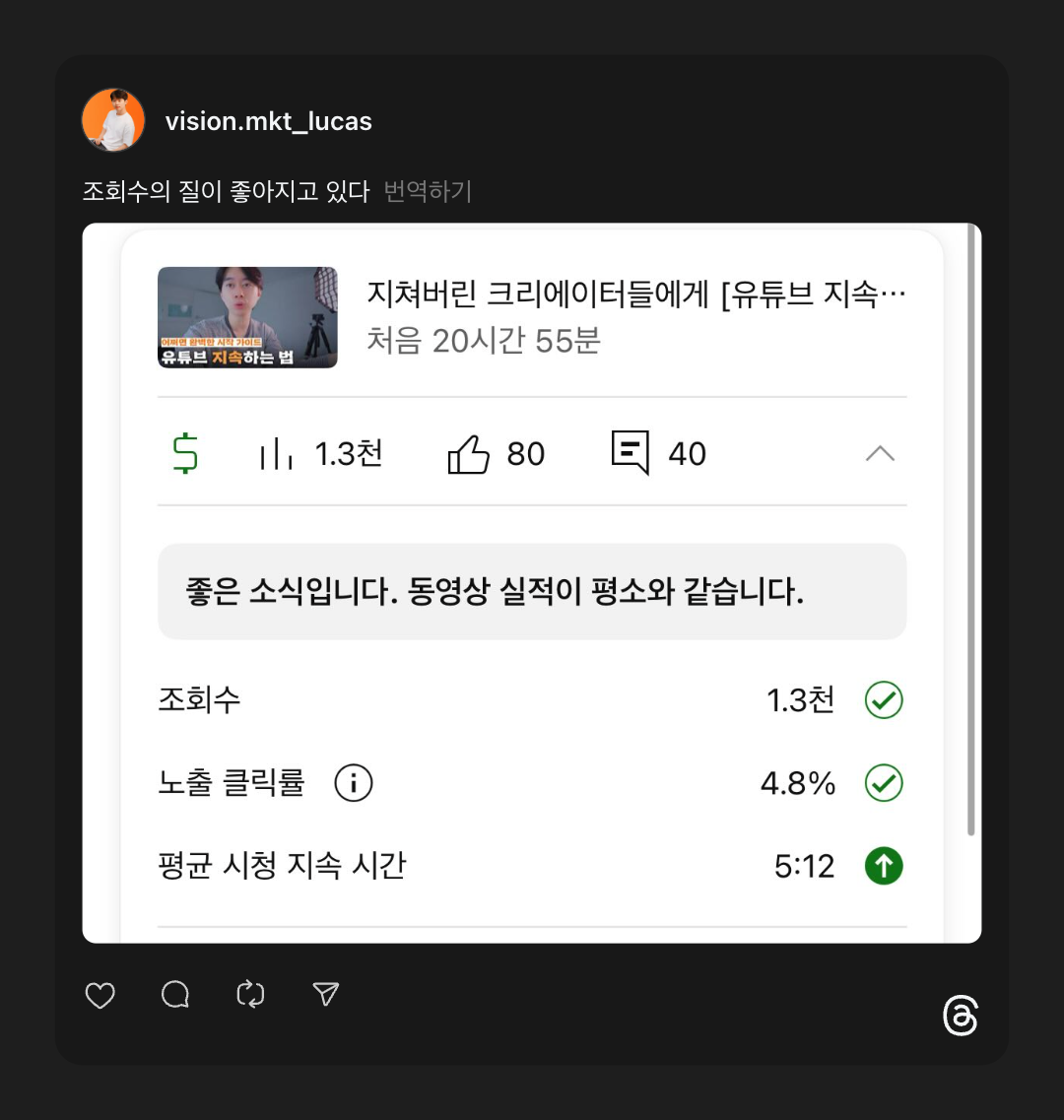The width and height of the screenshot is (1064, 1120).
Task: Click the 번역하기 translate link
Action: (x=428, y=192)
